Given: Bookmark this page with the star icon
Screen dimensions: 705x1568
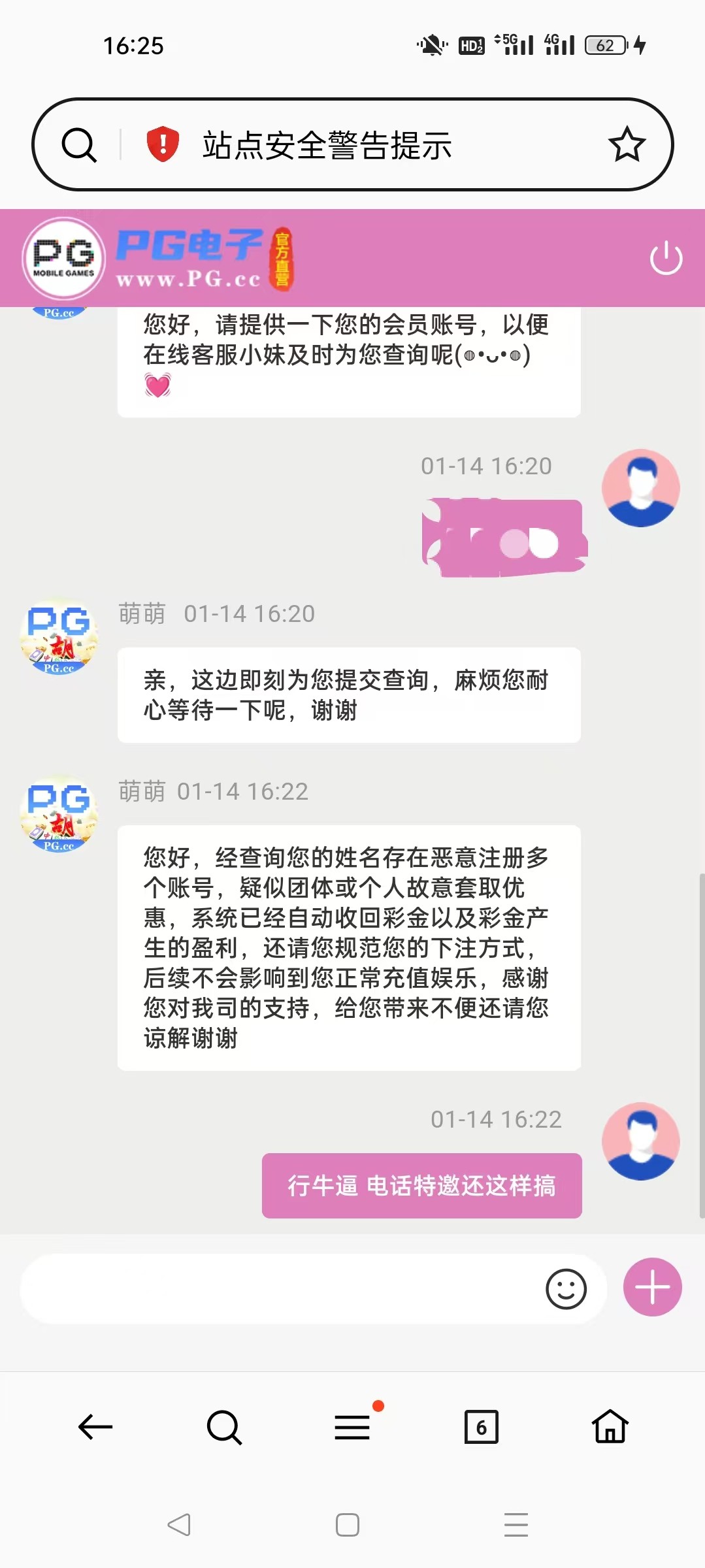Looking at the screenshot, I should [x=627, y=144].
